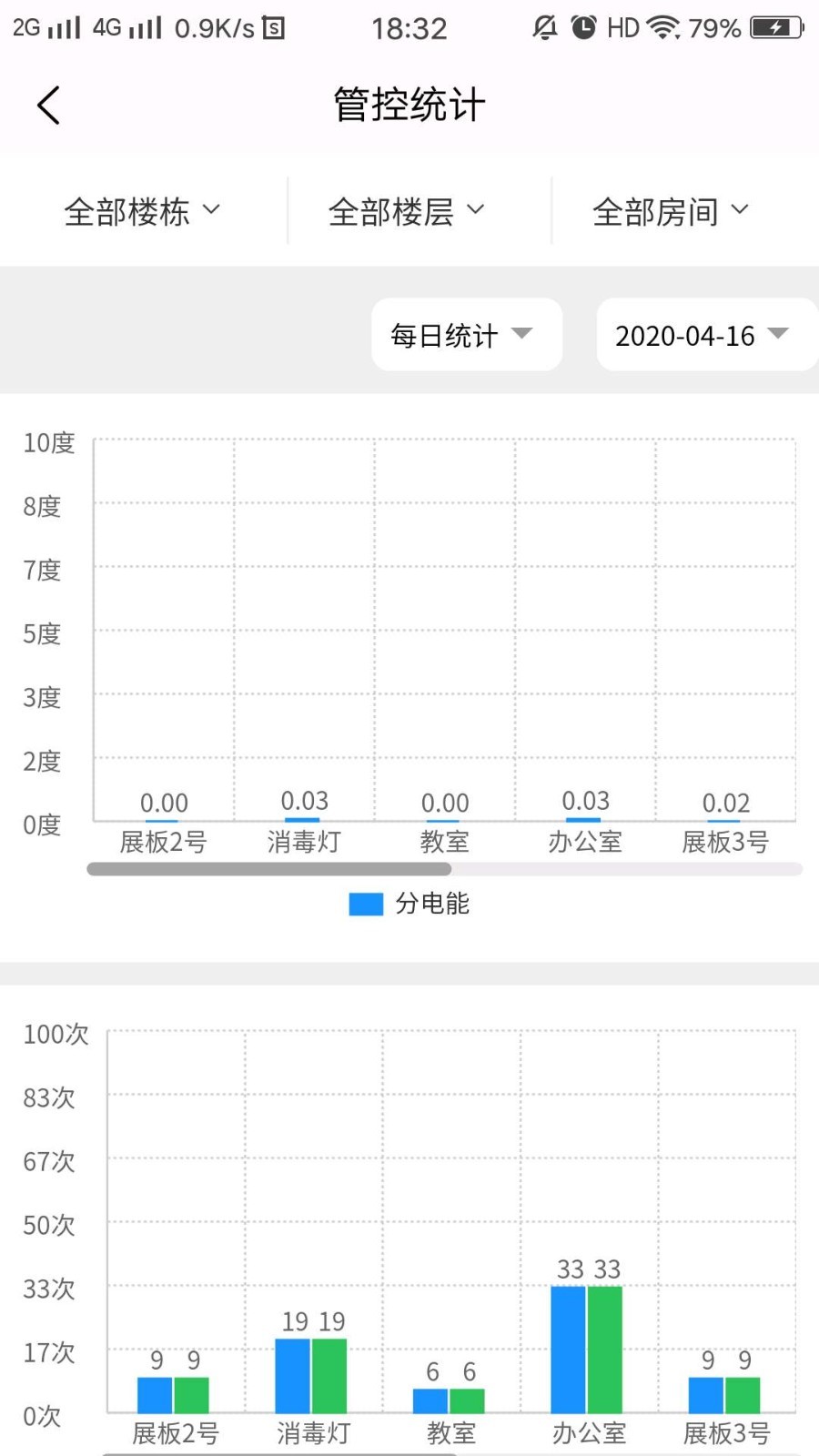Open the 全部楼层 floor filter
This screenshot has height=1456, width=819.
coord(406,212)
